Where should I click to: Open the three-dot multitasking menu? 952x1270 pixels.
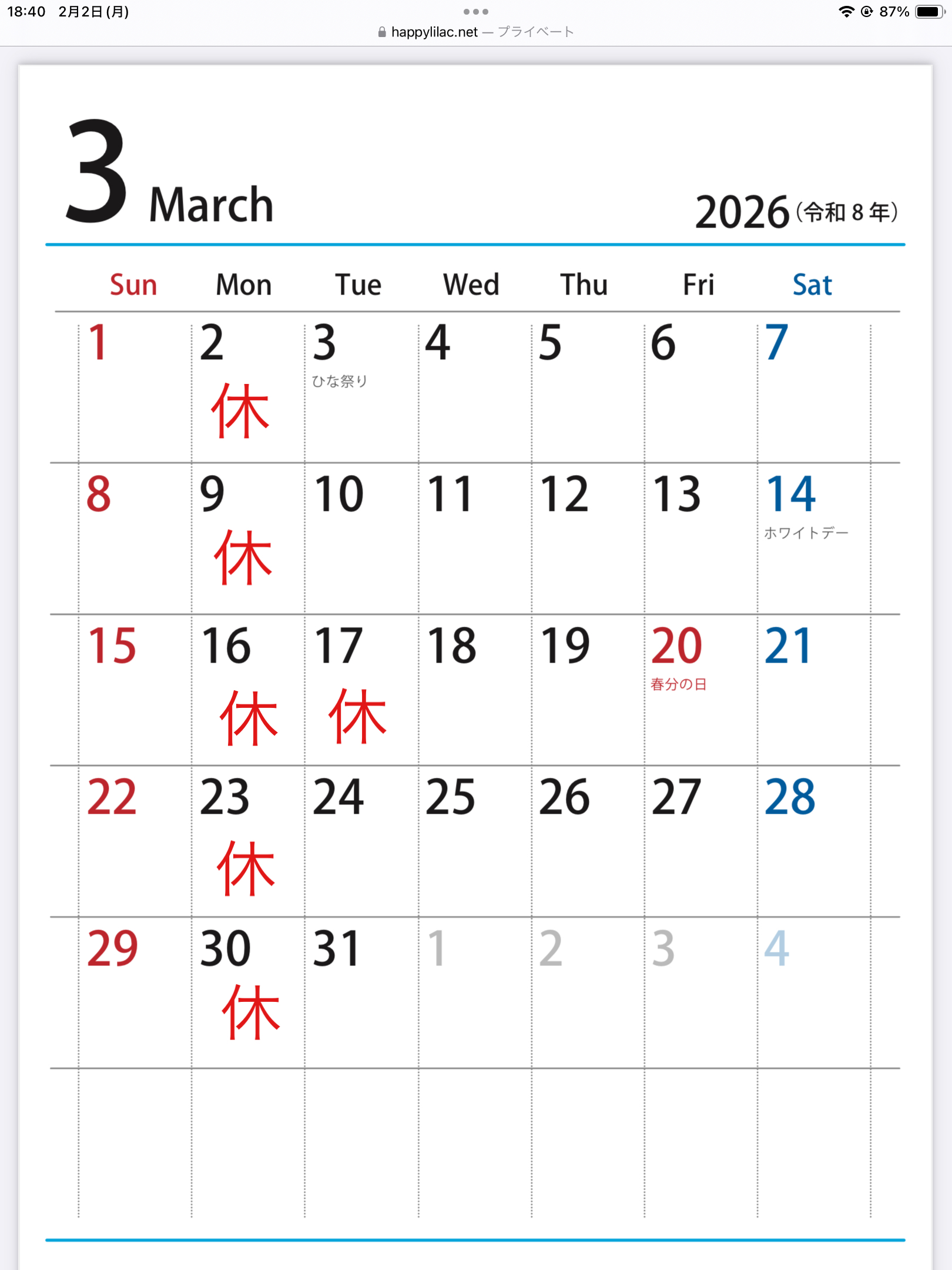point(475,12)
